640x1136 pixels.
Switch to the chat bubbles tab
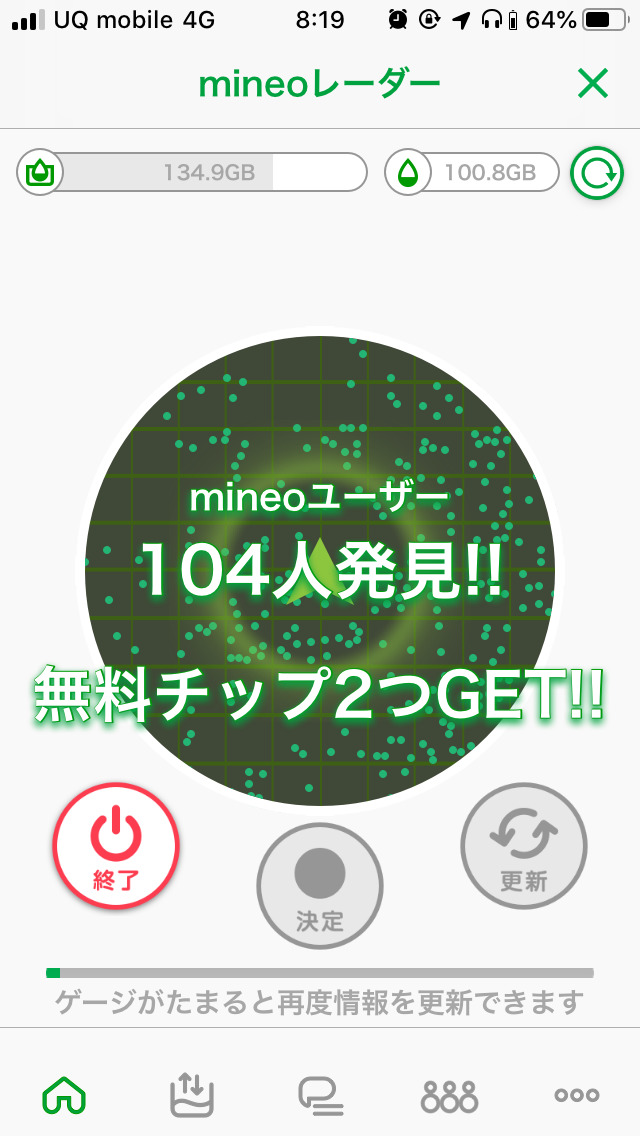click(x=320, y=1095)
